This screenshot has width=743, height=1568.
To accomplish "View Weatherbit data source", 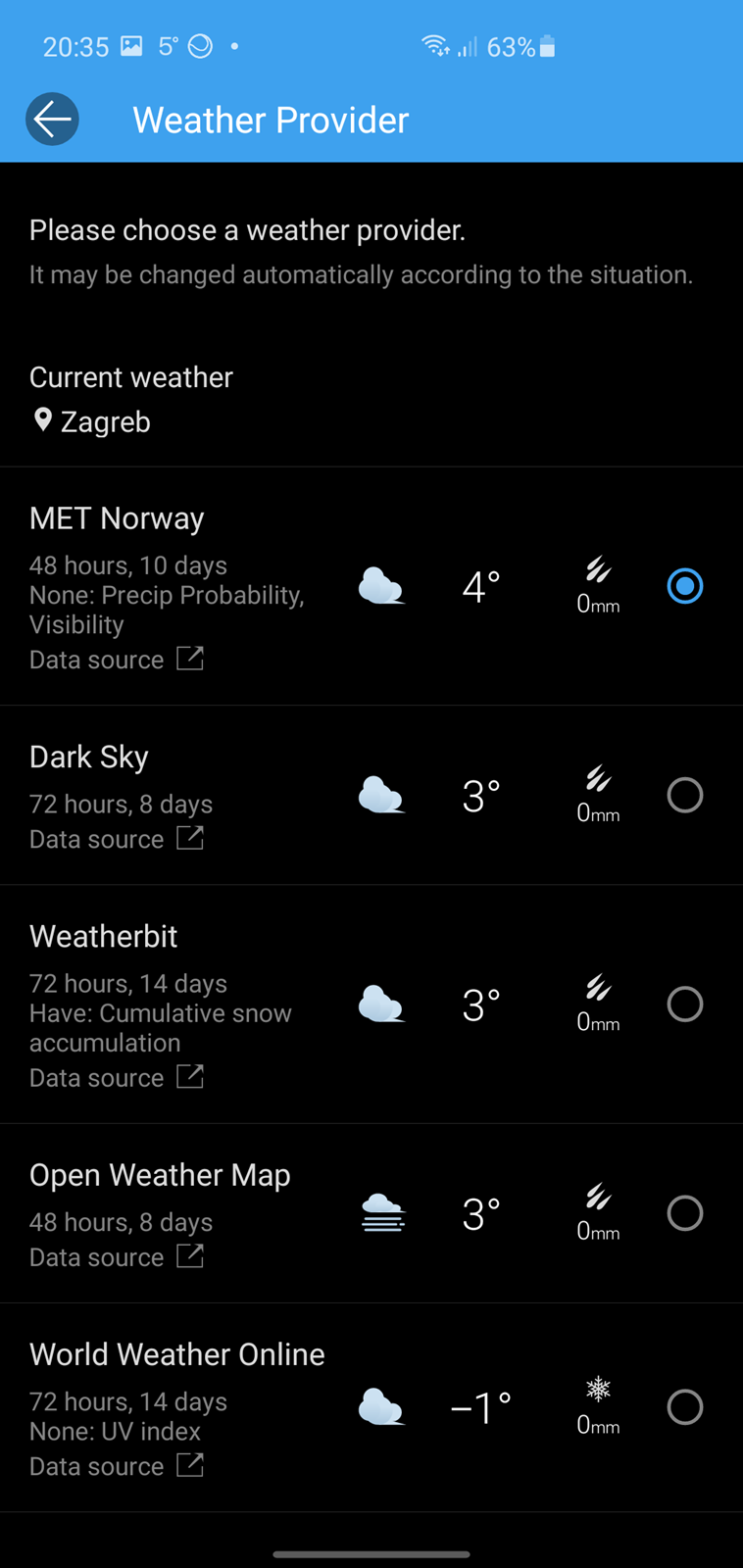I will (117, 1077).
